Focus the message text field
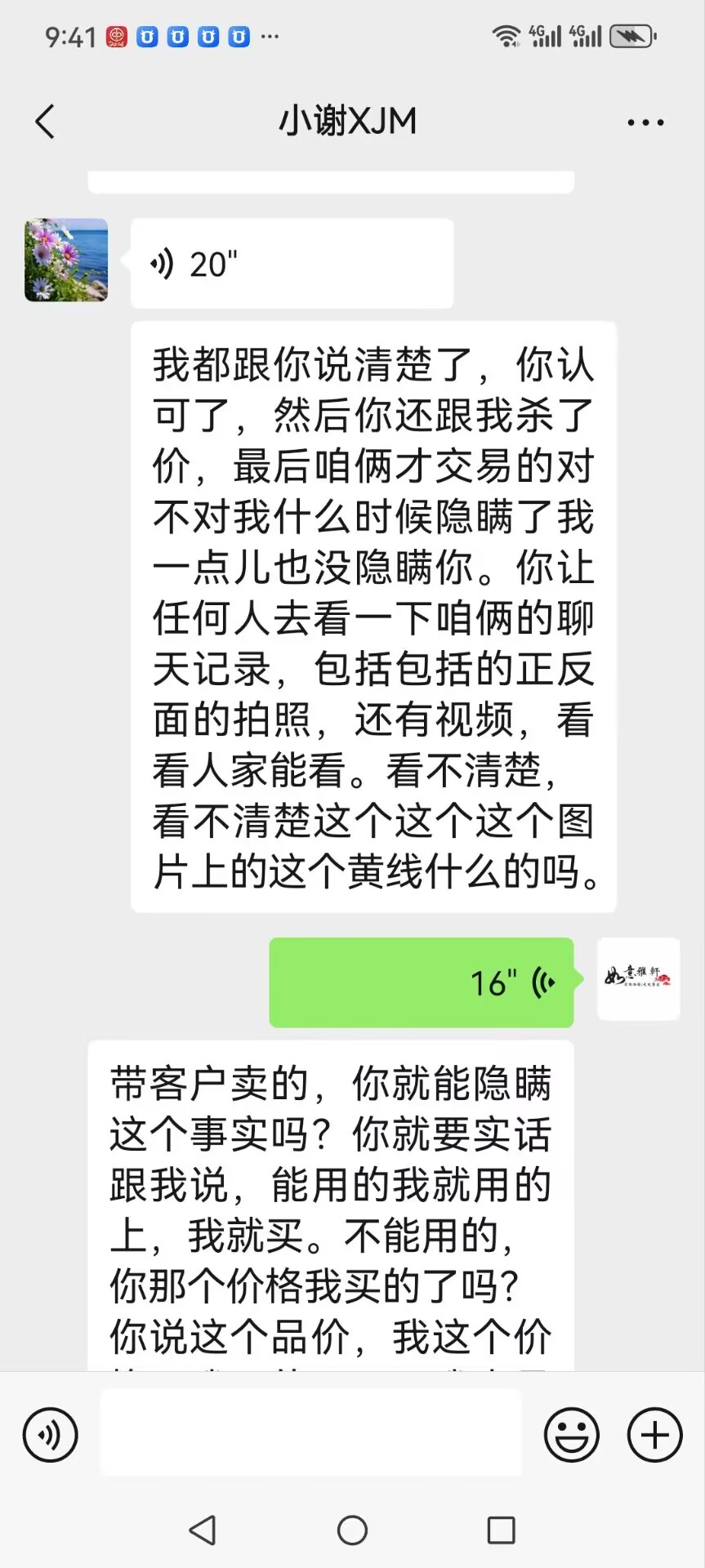 [311, 1433]
